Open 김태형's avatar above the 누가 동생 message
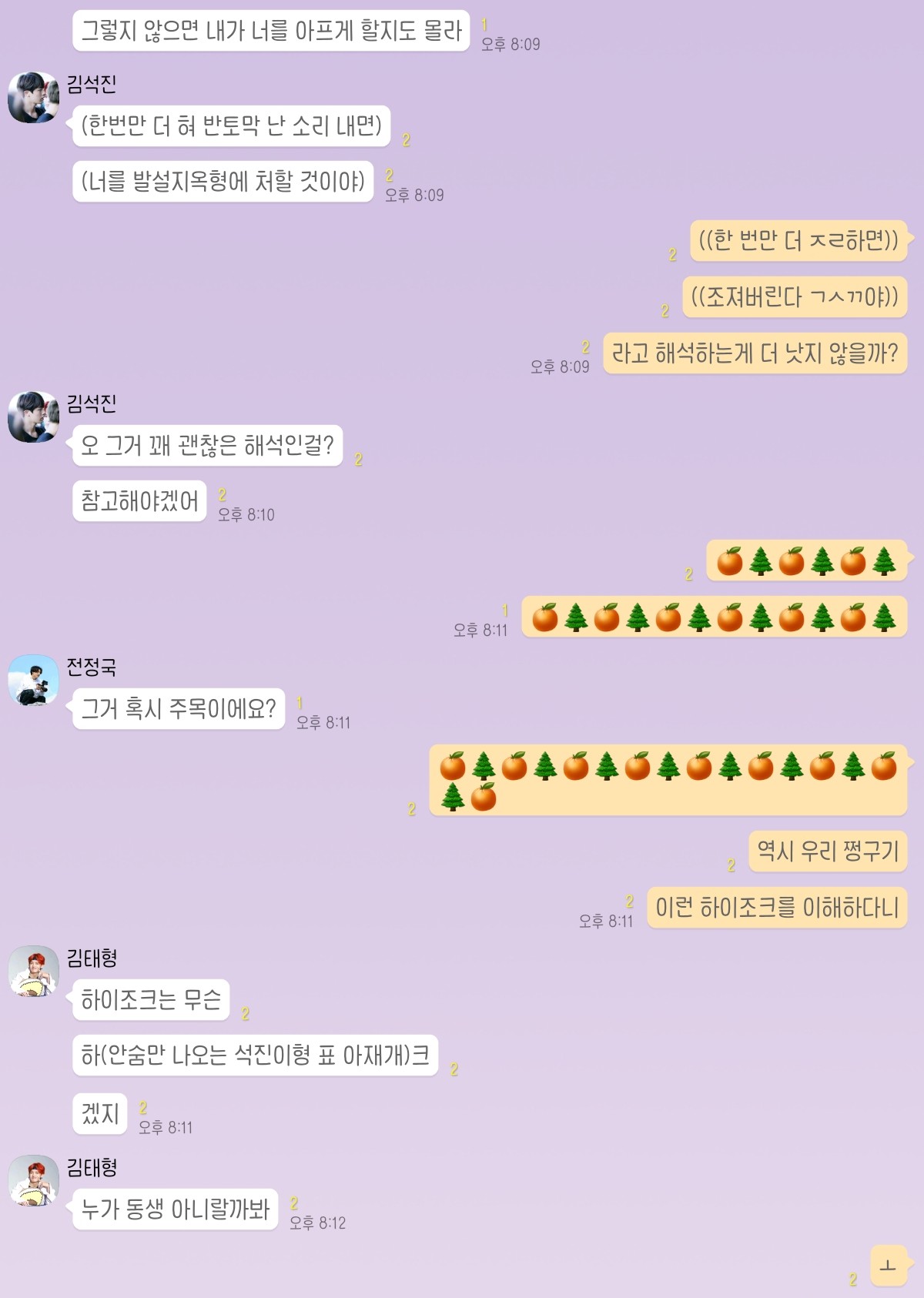The image size is (924, 1298). coord(34,1180)
